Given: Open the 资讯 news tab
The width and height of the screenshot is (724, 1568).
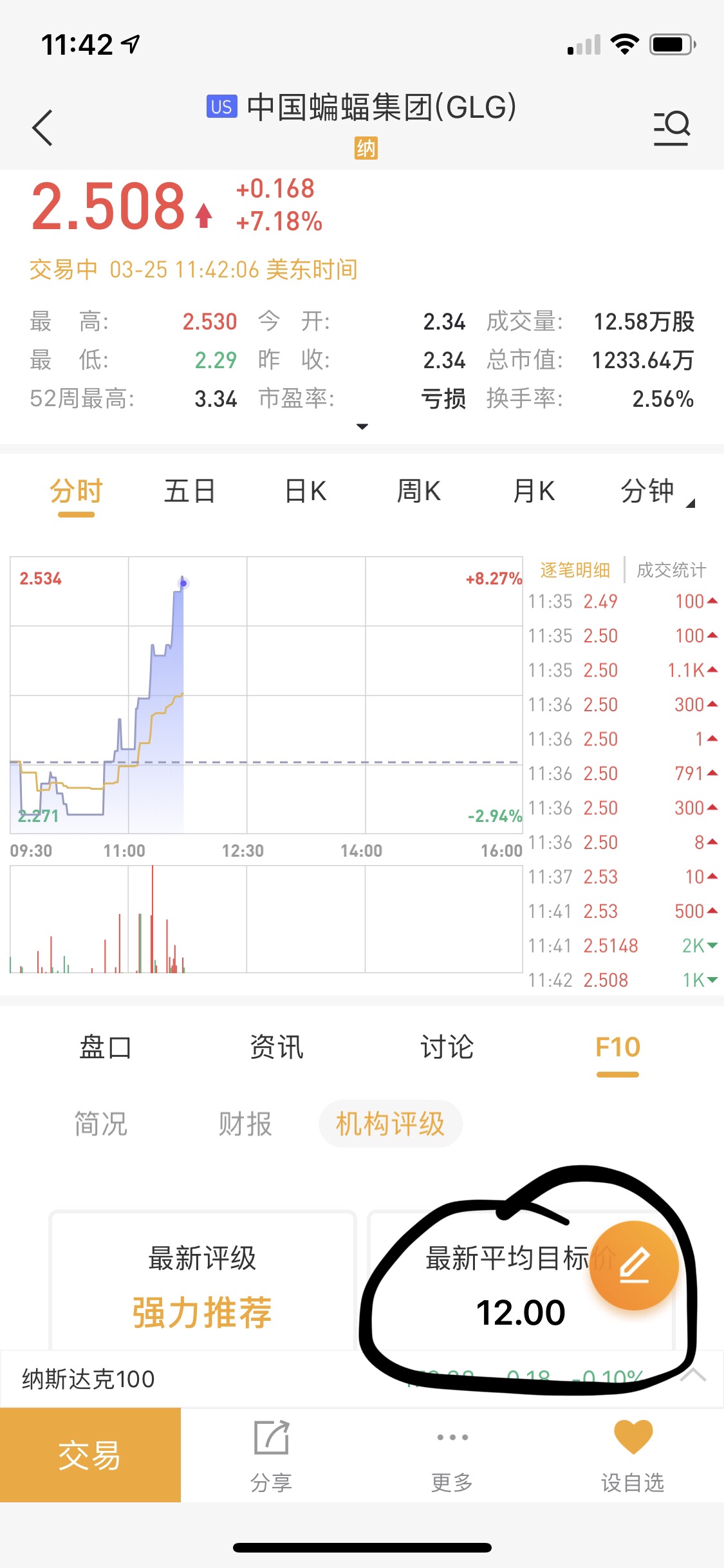Looking at the screenshot, I should (276, 1047).
